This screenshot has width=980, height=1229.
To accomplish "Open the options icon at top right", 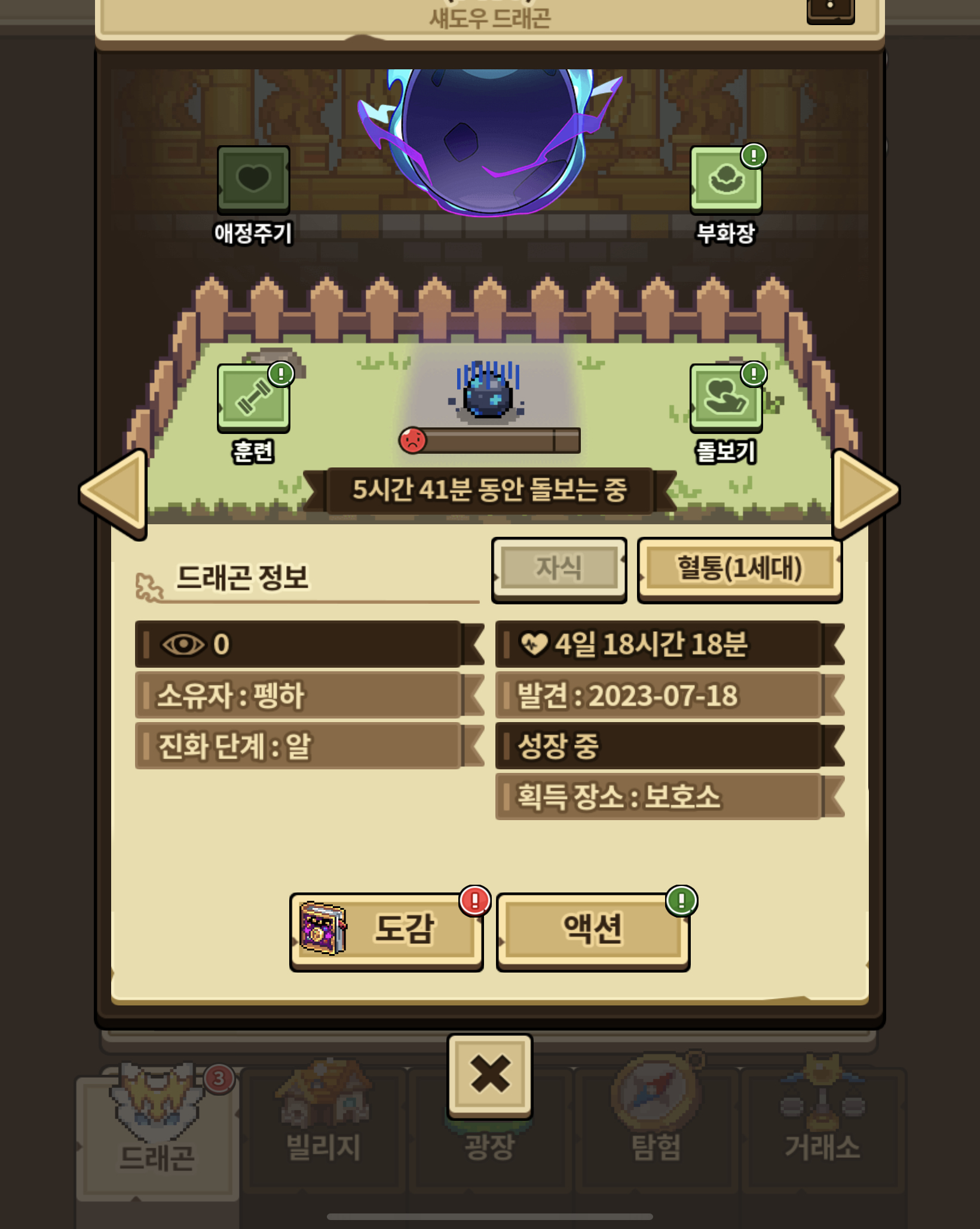I will pyautogui.click(x=831, y=8).
